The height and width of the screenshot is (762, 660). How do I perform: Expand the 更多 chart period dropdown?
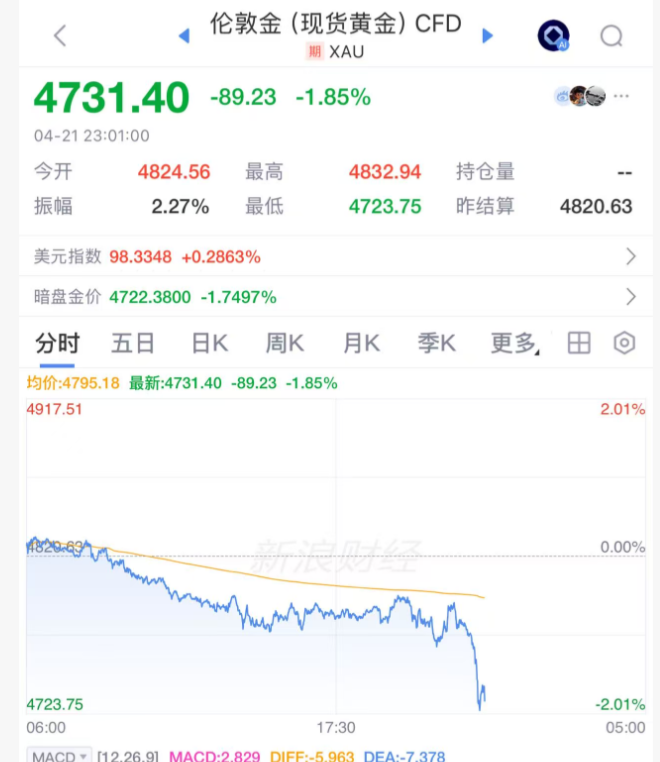pos(514,344)
